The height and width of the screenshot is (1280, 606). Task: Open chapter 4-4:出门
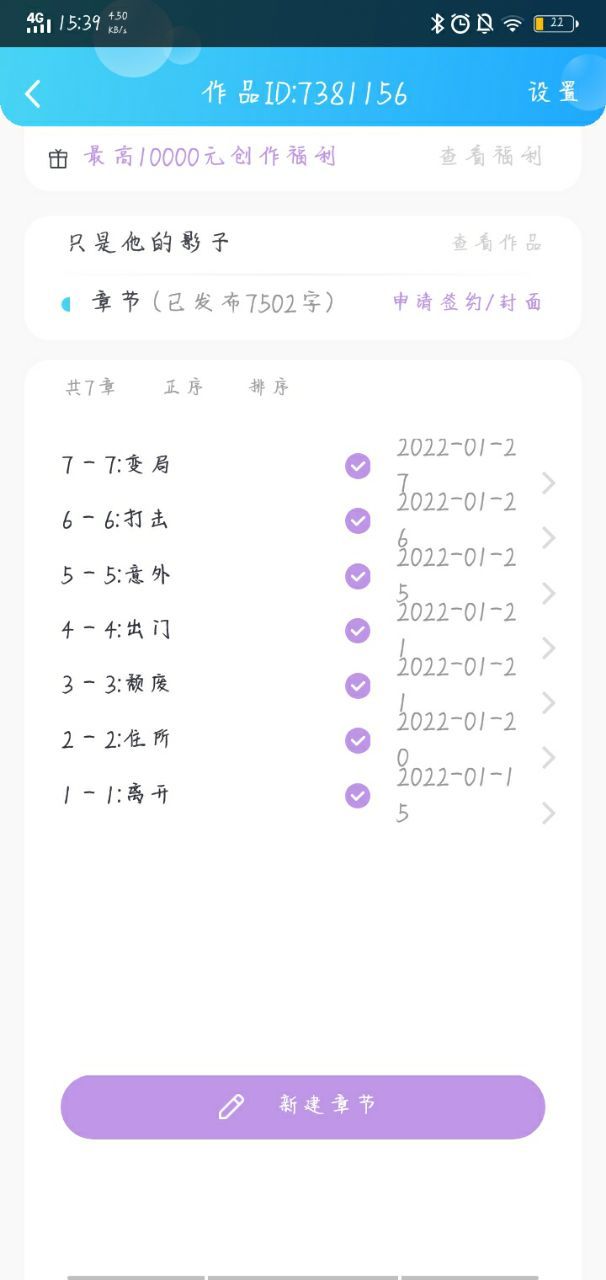303,630
